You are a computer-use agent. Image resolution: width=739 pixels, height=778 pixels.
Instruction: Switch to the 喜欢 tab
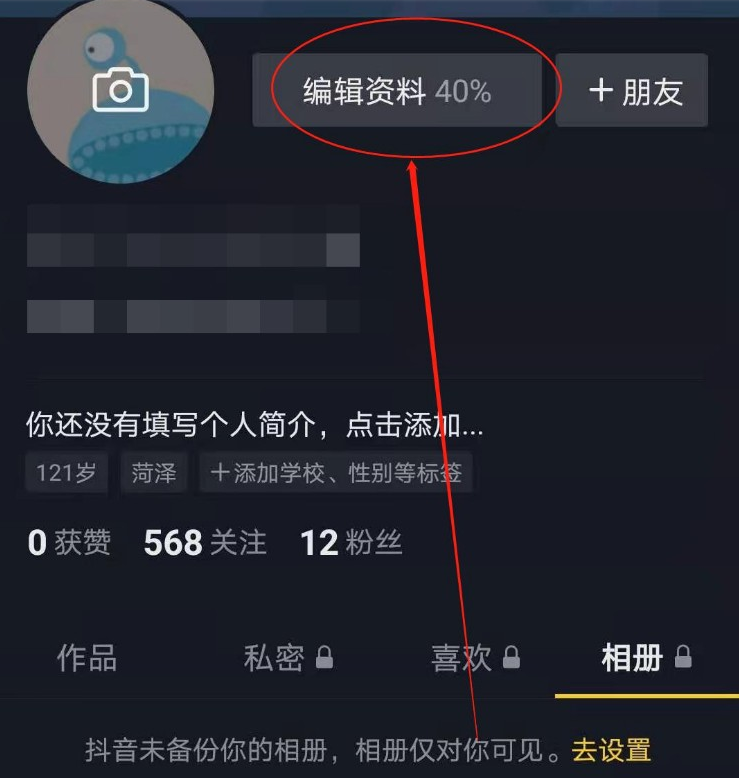[x=475, y=657]
